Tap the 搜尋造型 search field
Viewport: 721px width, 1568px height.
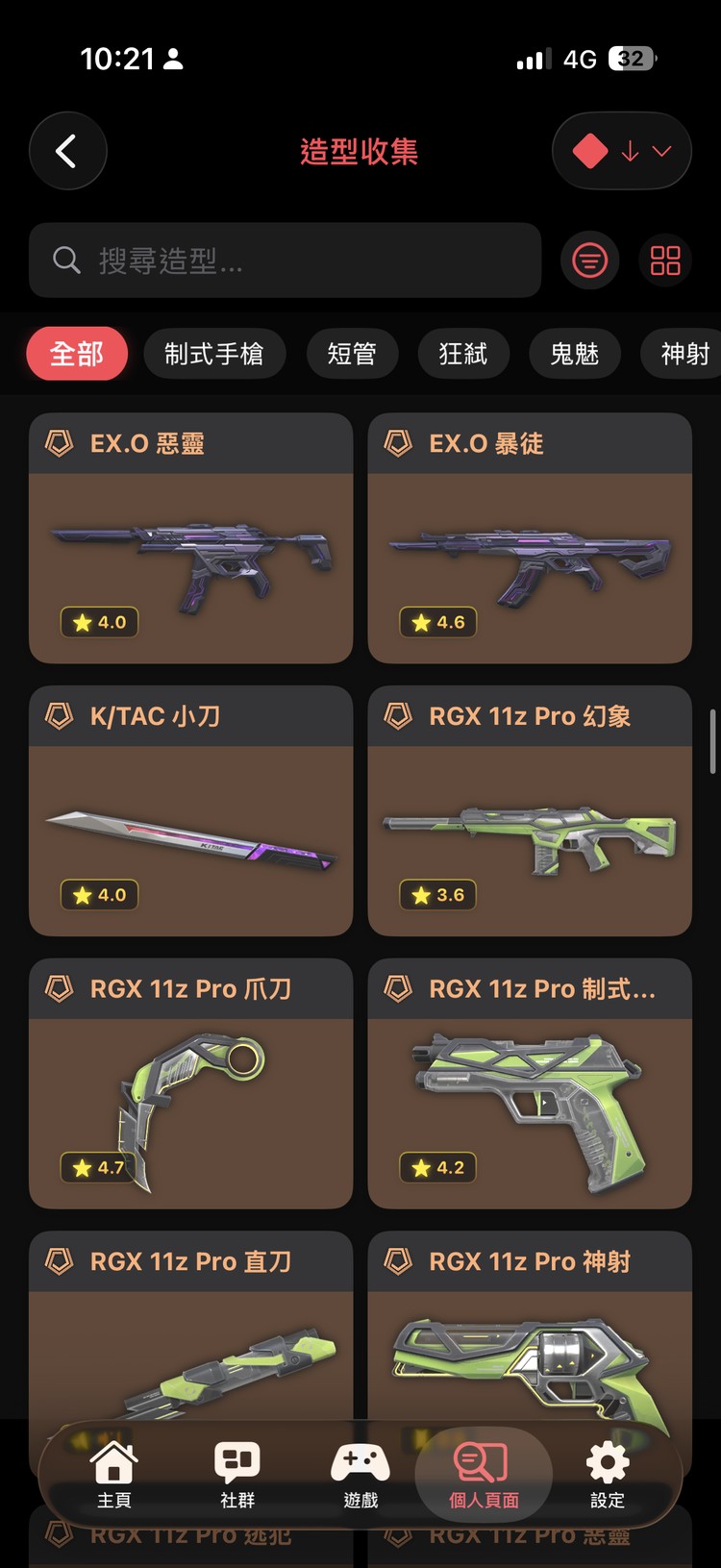(285, 261)
